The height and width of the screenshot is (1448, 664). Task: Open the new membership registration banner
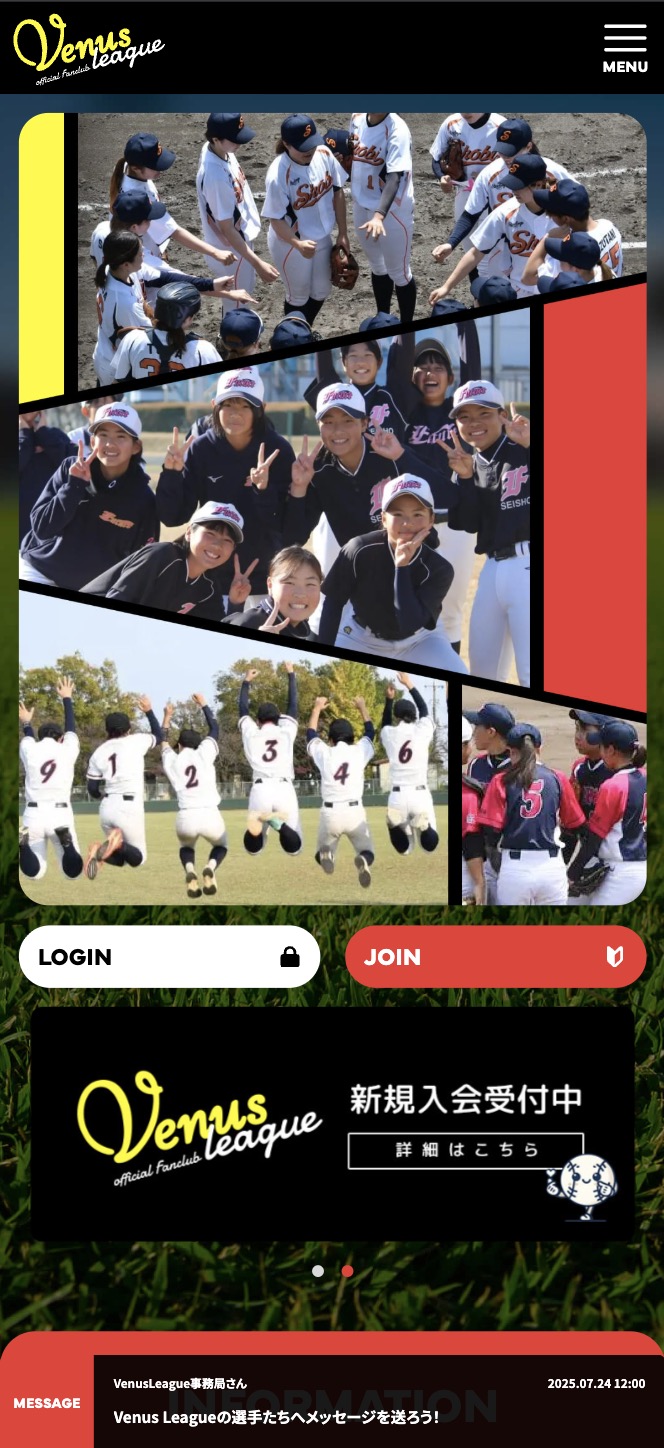coord(332,1124)
